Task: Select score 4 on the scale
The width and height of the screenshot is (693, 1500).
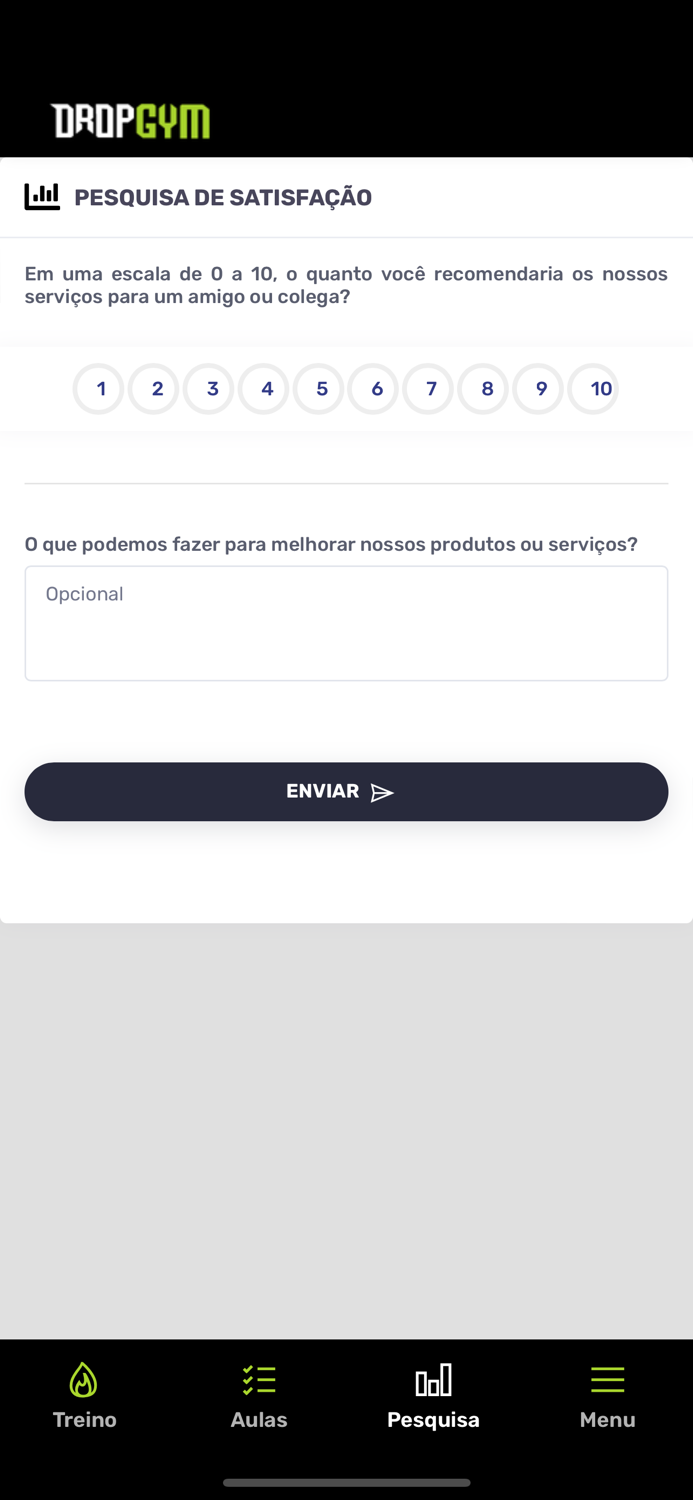Action: point(264,389)
